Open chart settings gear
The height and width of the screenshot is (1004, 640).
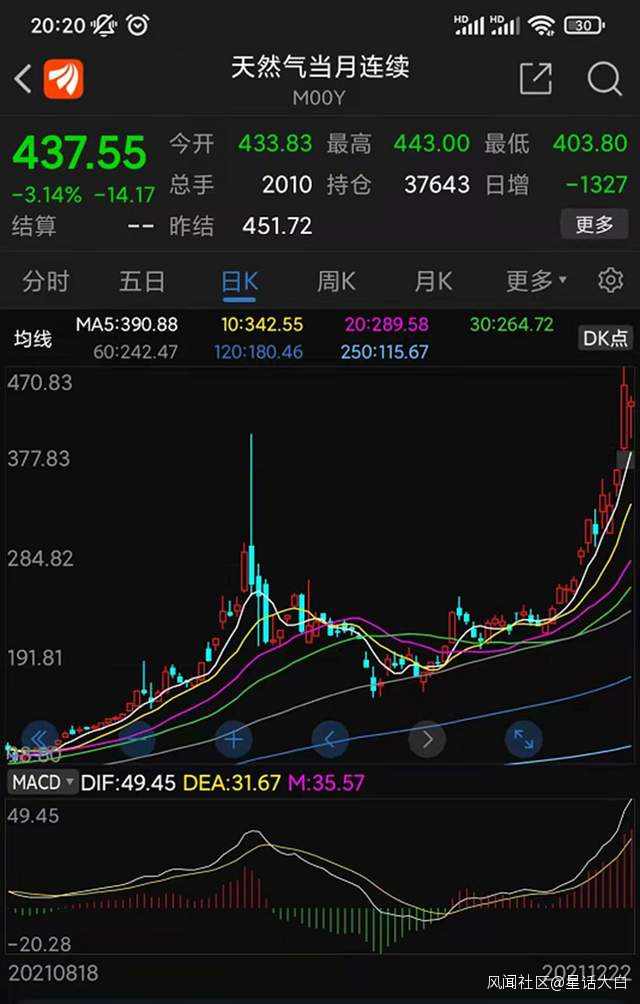click(x=610, y=281)
